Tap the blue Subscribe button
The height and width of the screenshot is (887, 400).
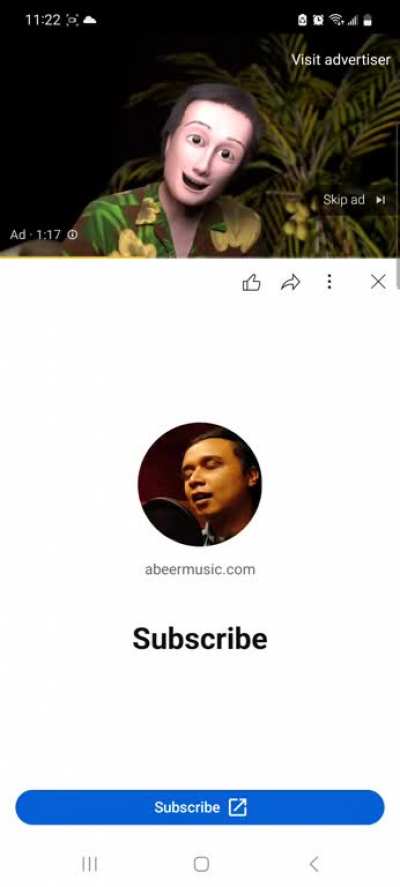pos(200,807)
